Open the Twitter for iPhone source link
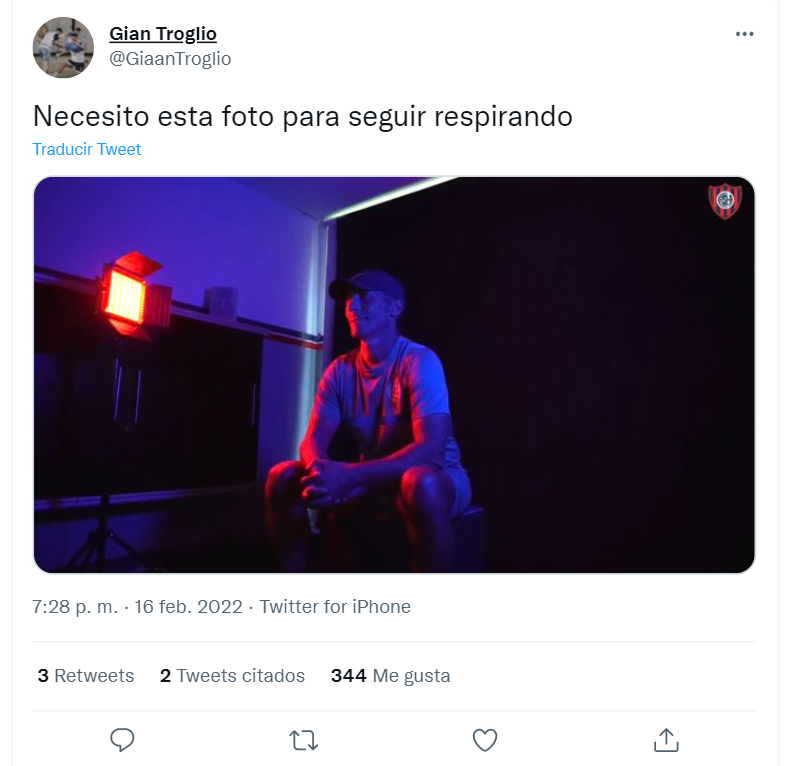This screenshot has width=791, height=766. [335, 607]
